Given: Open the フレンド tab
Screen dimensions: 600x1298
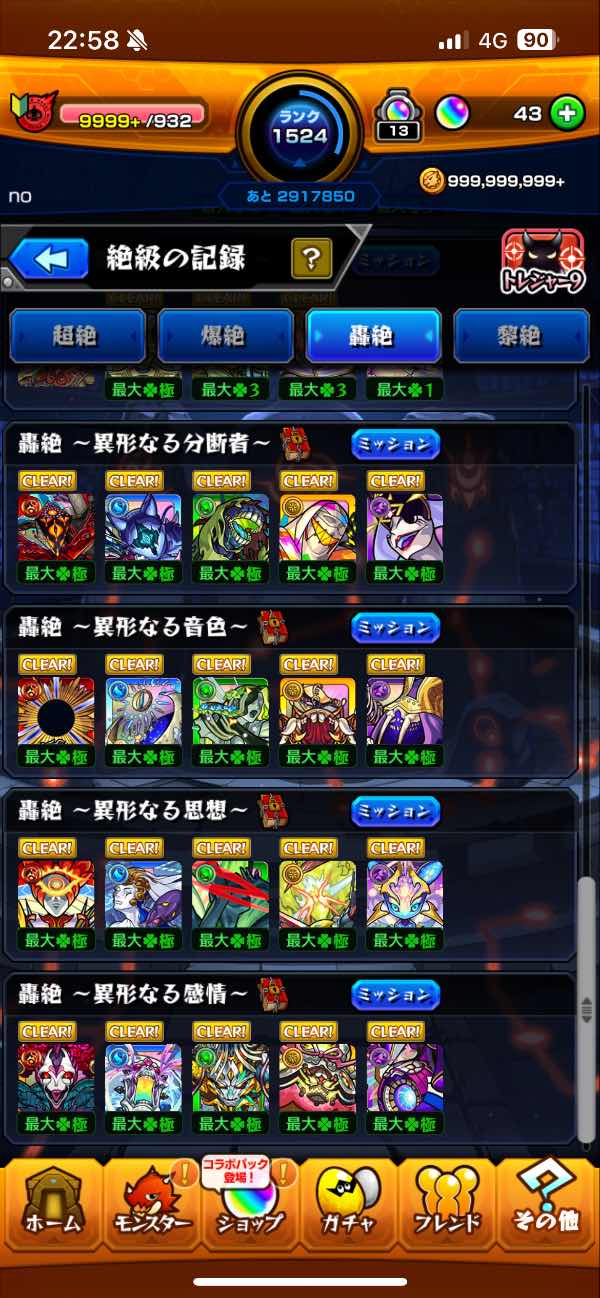Looking at the screenshot, I should (448, 1207).
